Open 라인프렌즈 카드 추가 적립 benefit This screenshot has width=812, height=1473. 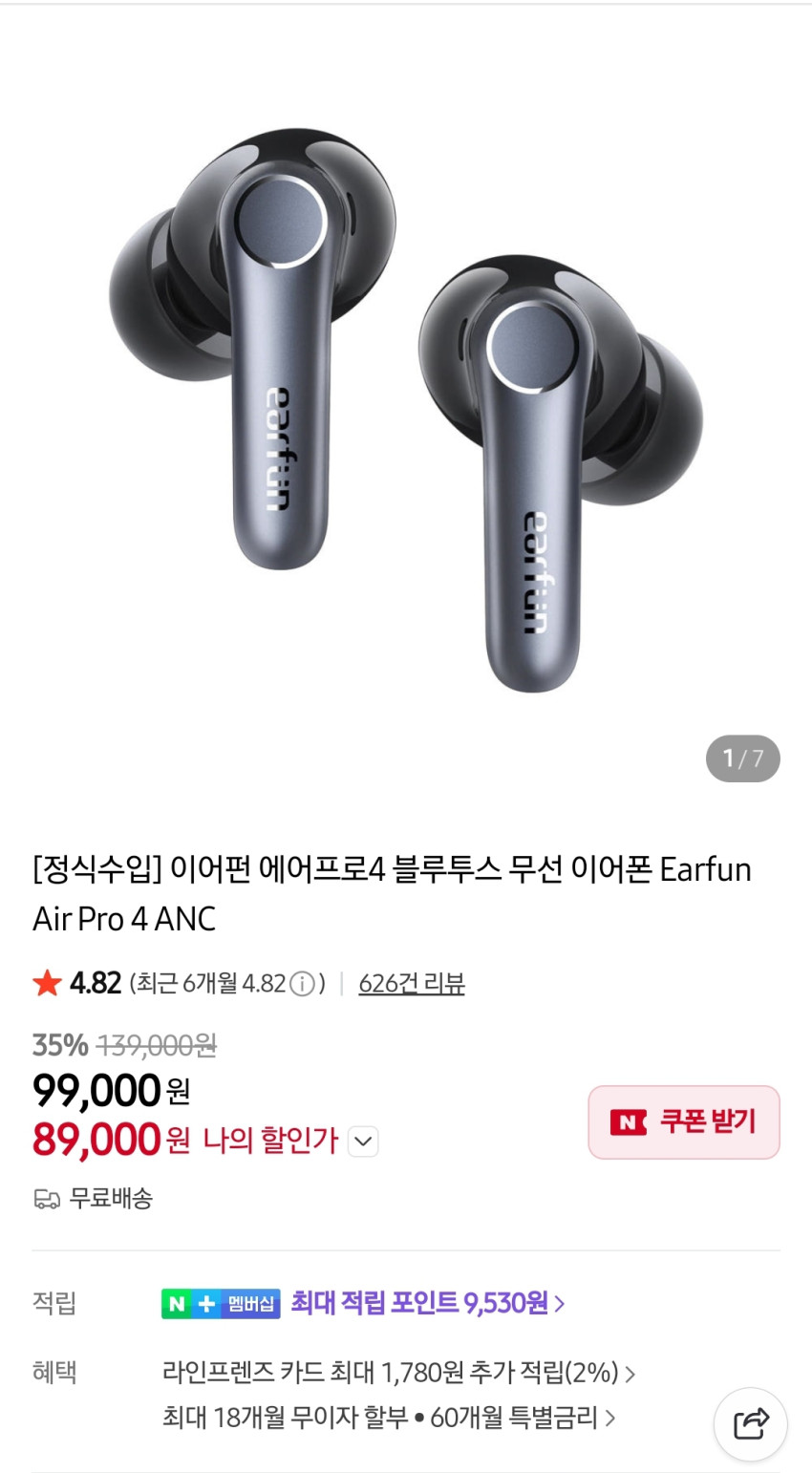(398, 1374)
